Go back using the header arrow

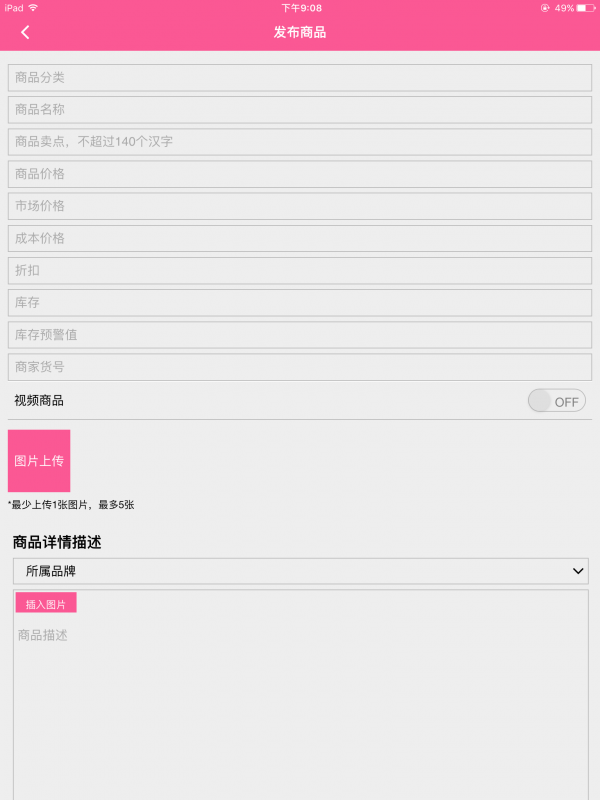[25, 32]
